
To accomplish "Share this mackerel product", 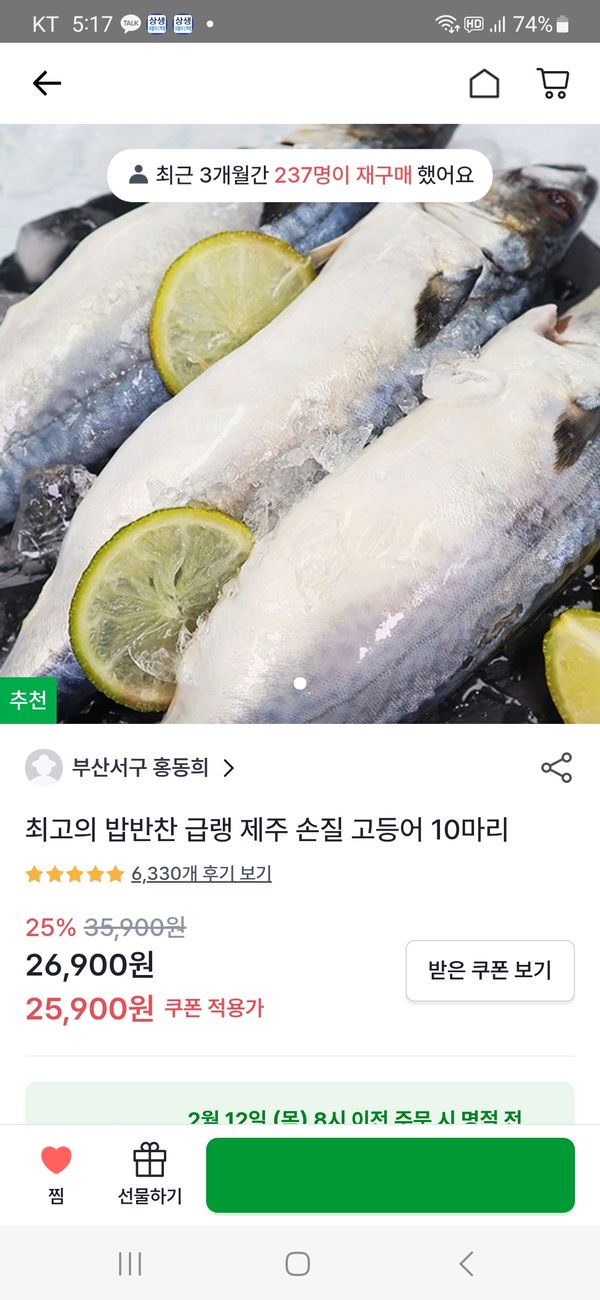I will 556,768.
